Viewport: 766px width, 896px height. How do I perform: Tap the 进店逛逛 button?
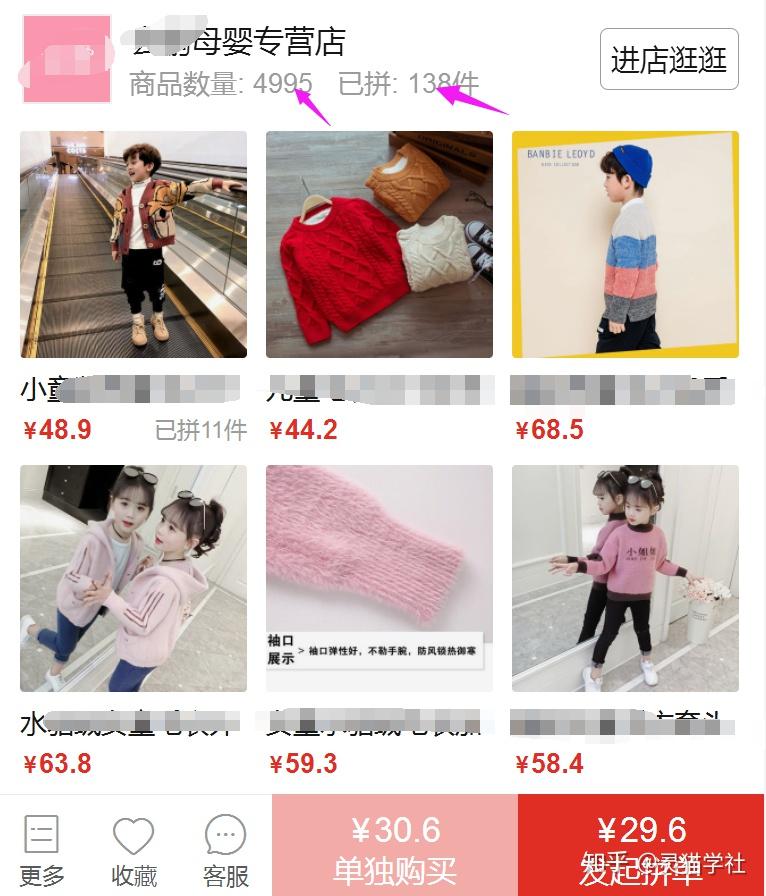pyautogui.click(x=669, y=60)
